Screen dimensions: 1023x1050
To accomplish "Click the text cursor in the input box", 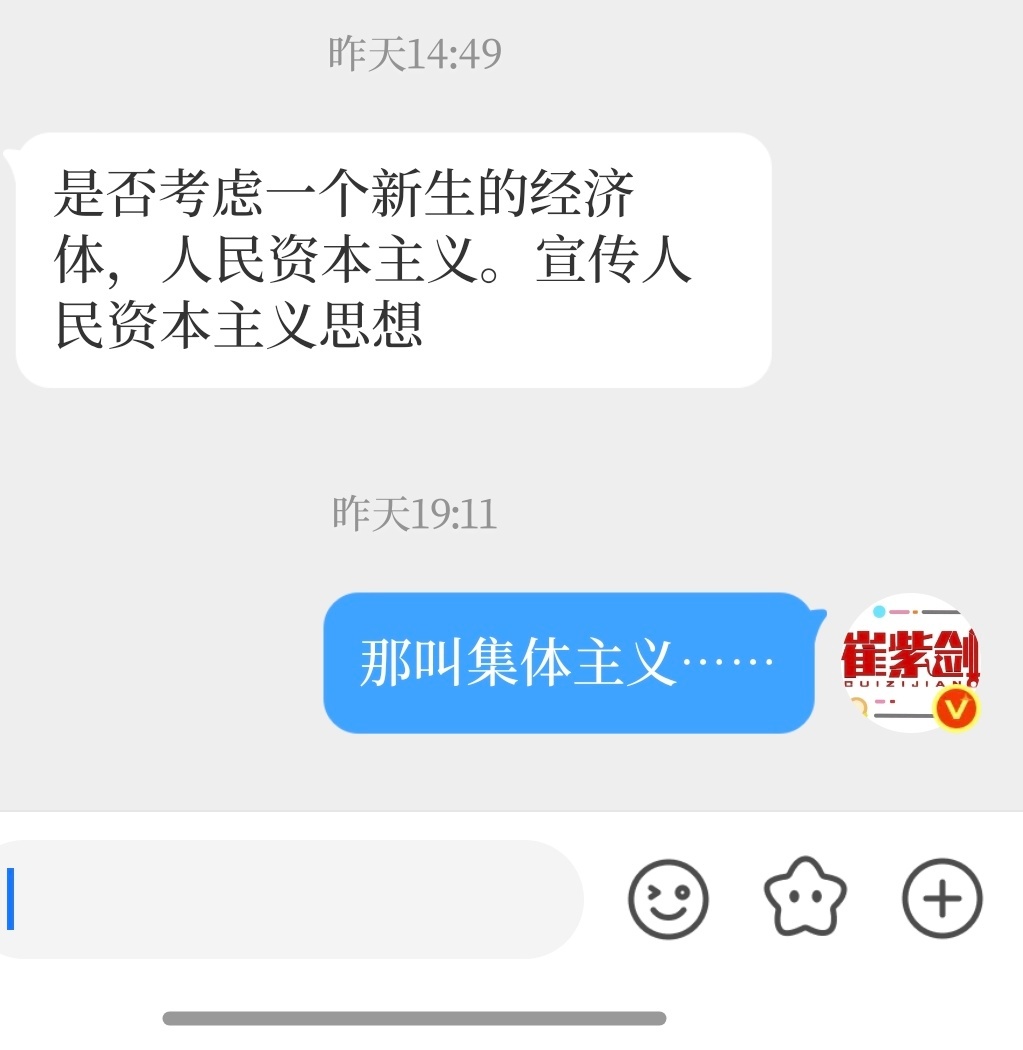I will click(x=12, y=899).
